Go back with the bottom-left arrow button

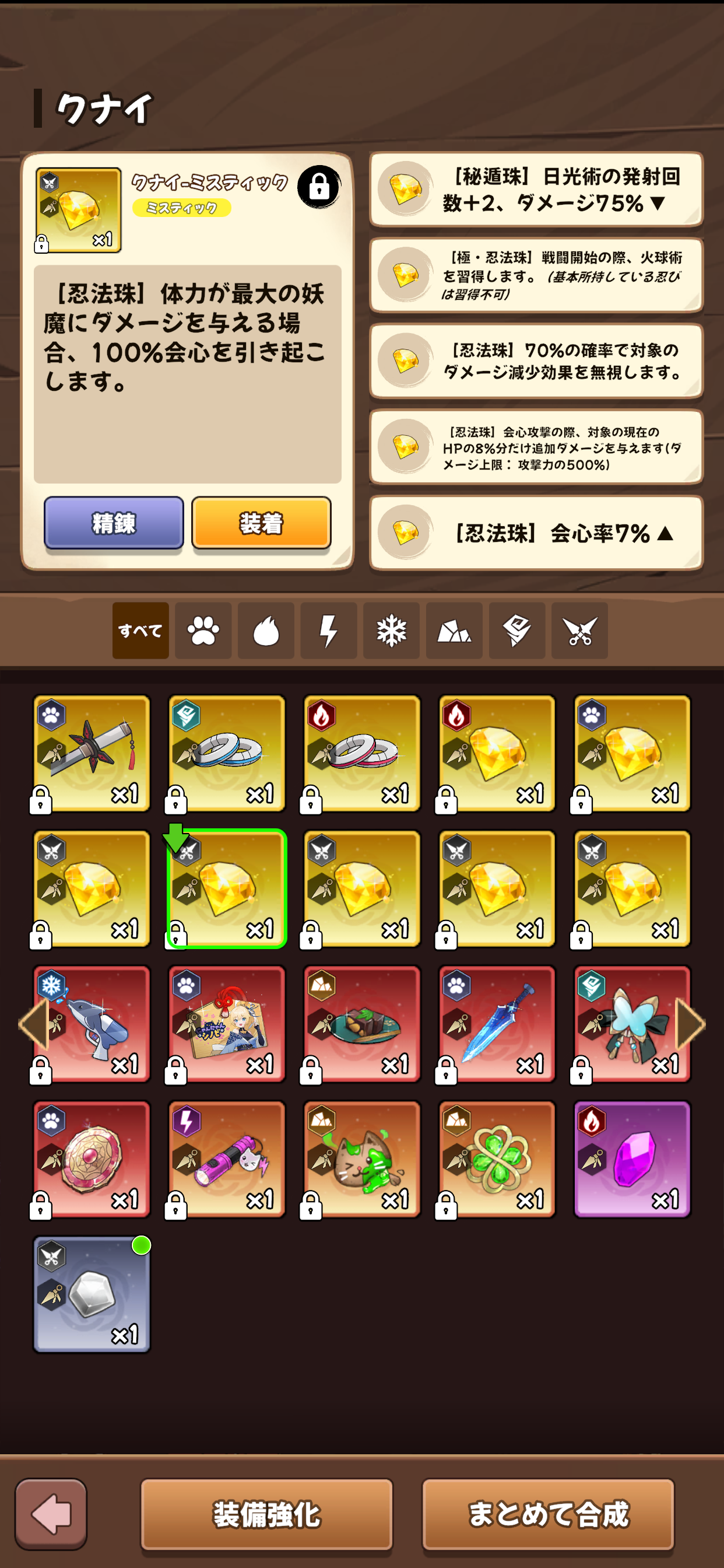pyautogui.click(x=51, y=1514)
